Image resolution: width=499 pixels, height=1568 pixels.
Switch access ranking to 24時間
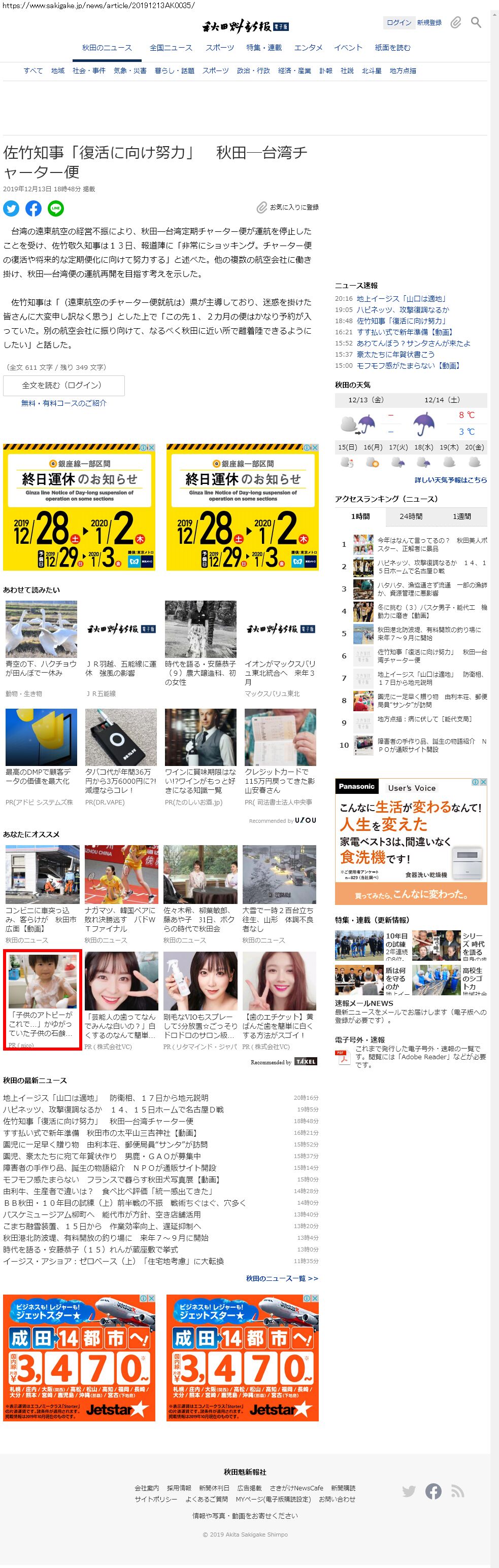pos(411,516)
